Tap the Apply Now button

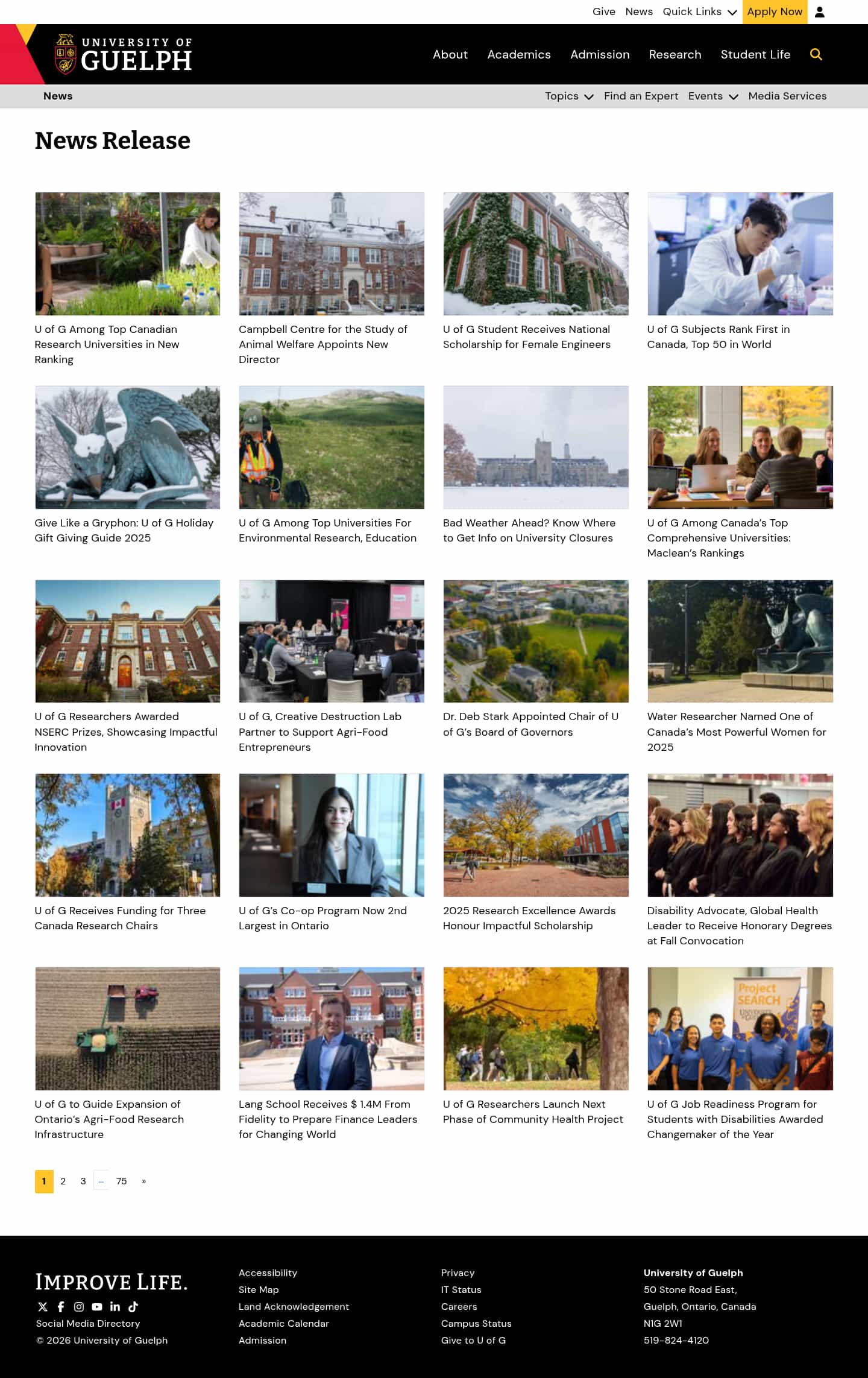click(774, 12)
